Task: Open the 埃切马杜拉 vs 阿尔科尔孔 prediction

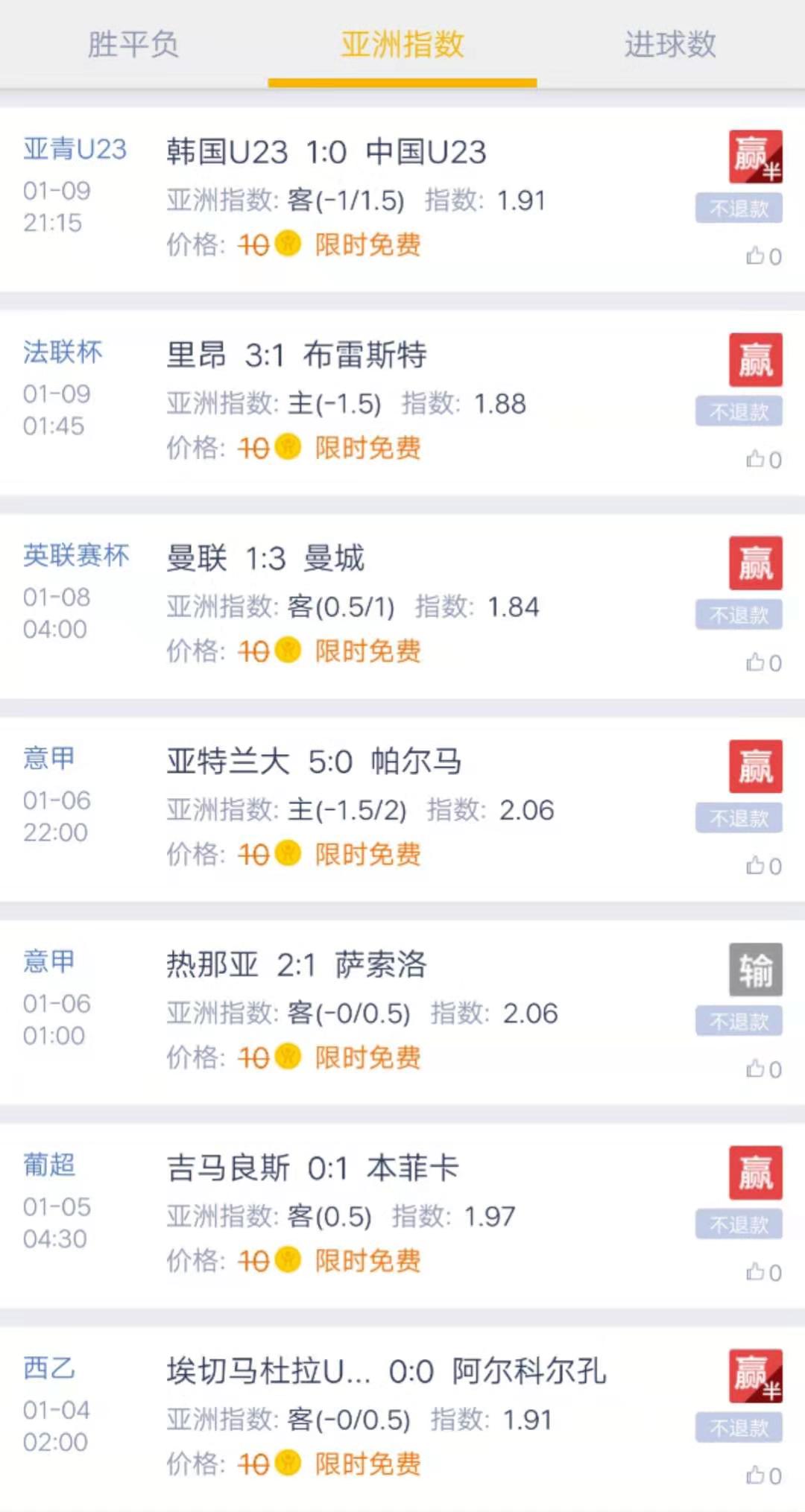Action: point(386,1372)
